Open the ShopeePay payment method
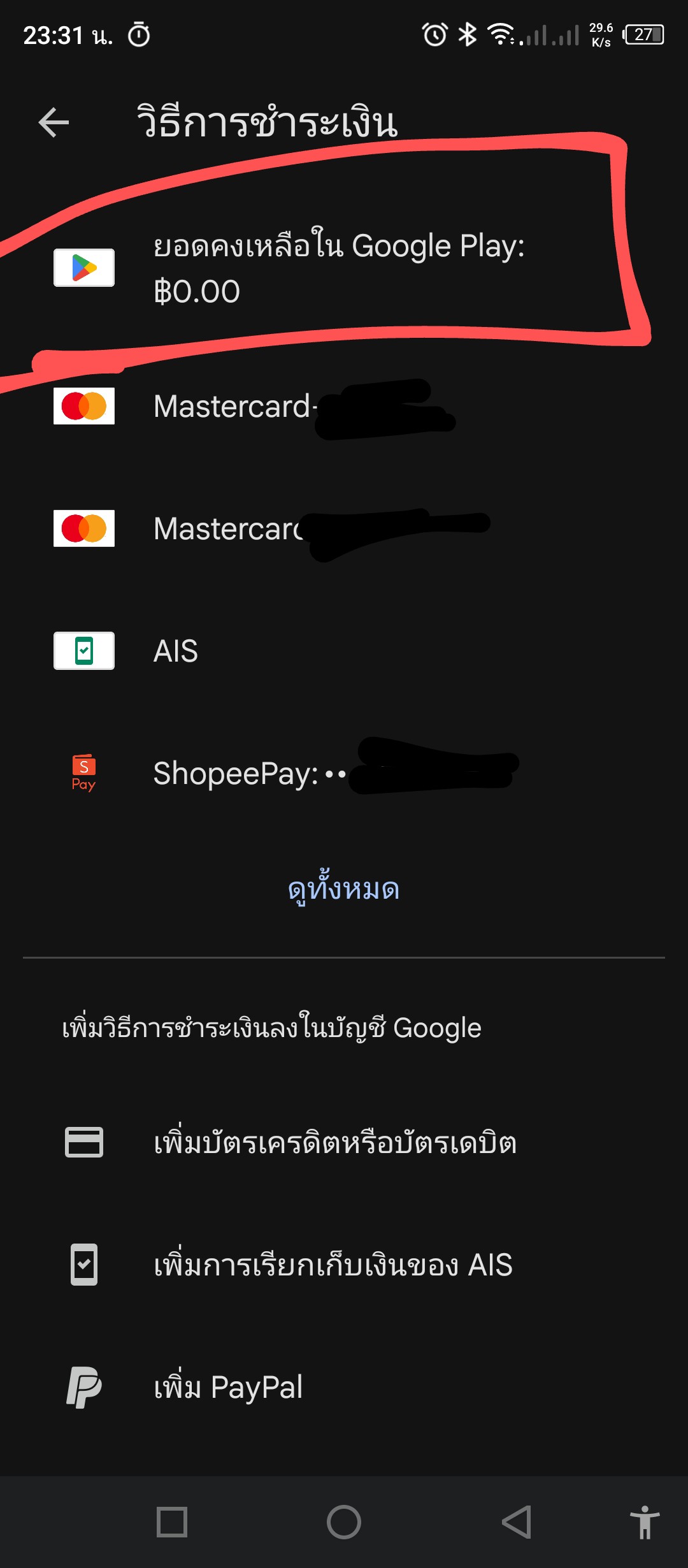Viewport: 688px width, 1568px height. click(344, 773)
